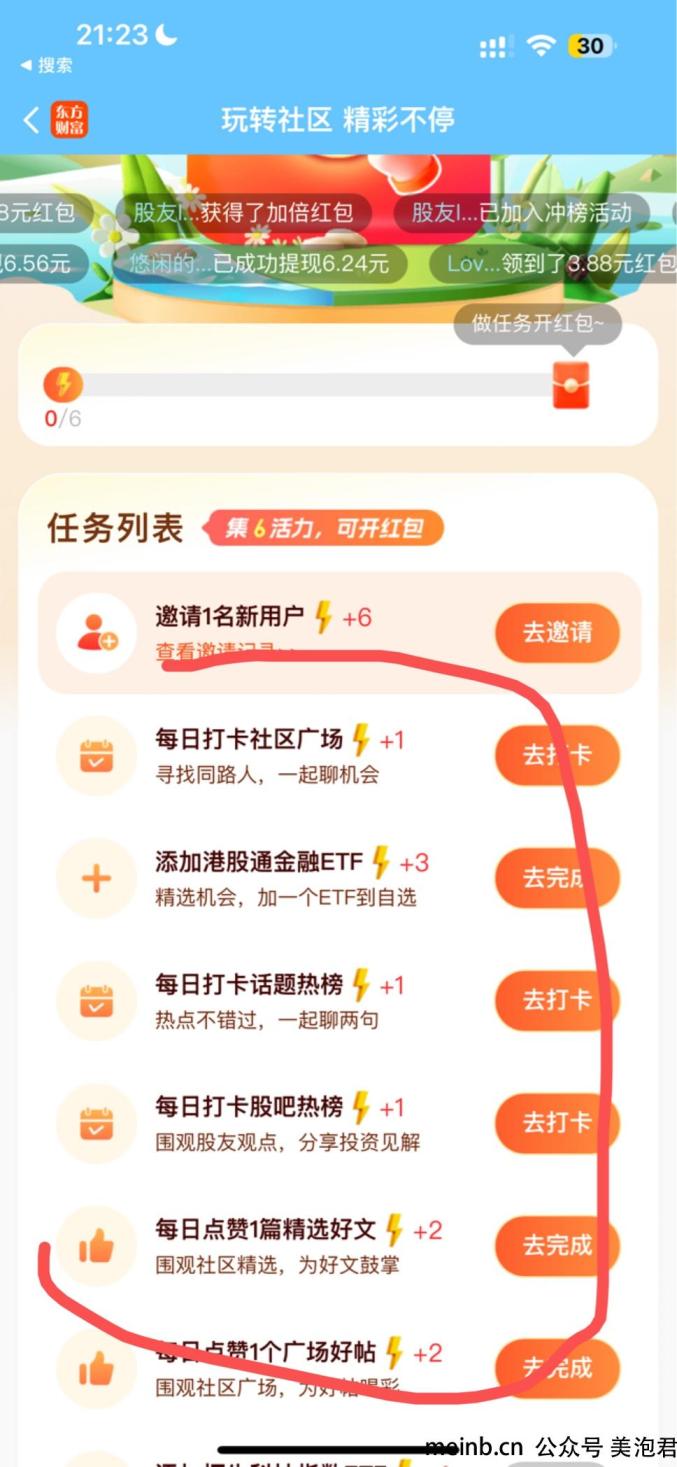Tap 去打卡 for 每日打卡社区广场
This screenshot has width=677, height=1467.
pos(557,755)
